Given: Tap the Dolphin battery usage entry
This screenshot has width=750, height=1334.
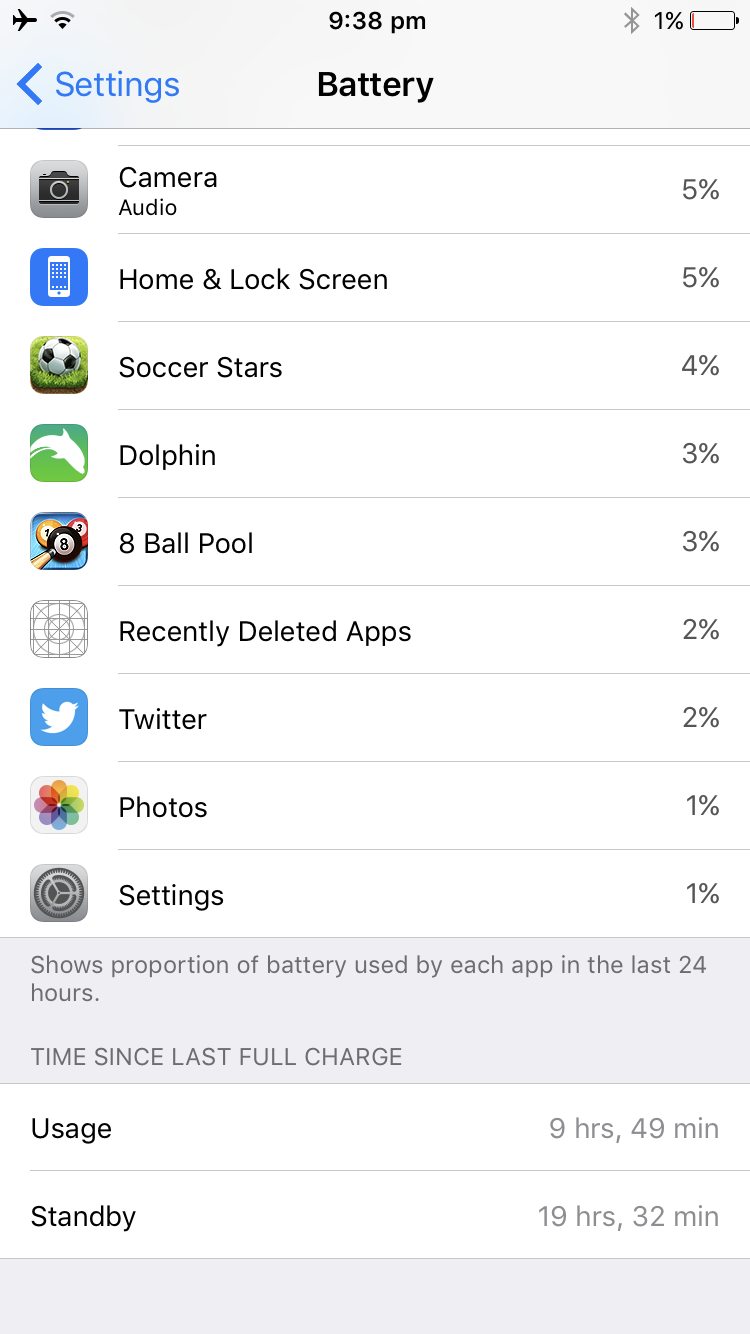Looking at the screenshot, I should tap(375, 454).
